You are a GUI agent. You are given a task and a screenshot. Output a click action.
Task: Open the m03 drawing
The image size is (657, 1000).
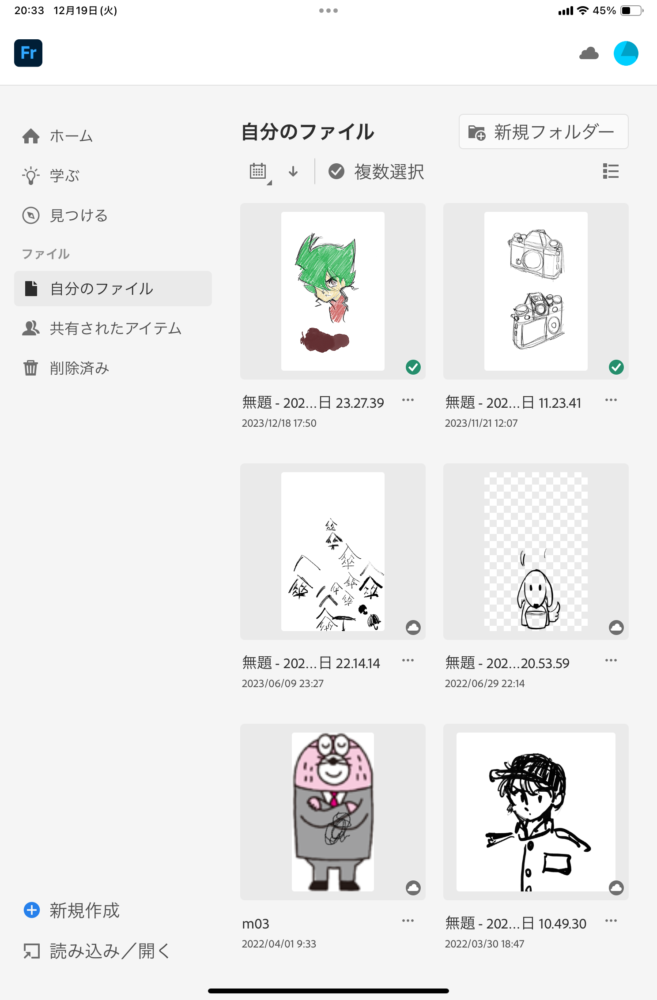tap(333, 811)
